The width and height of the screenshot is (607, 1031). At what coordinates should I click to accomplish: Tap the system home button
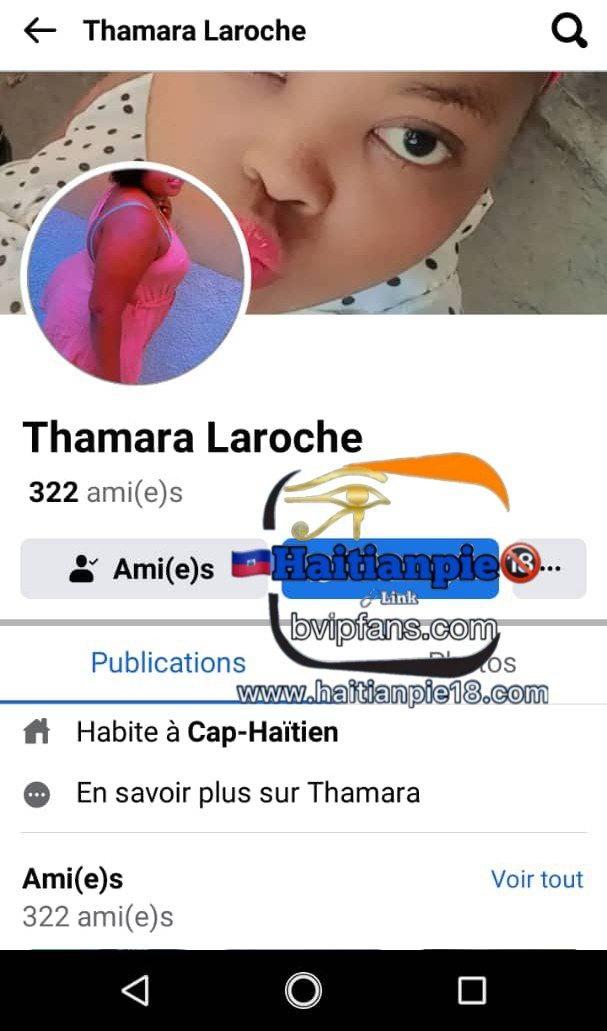(303, 990)
